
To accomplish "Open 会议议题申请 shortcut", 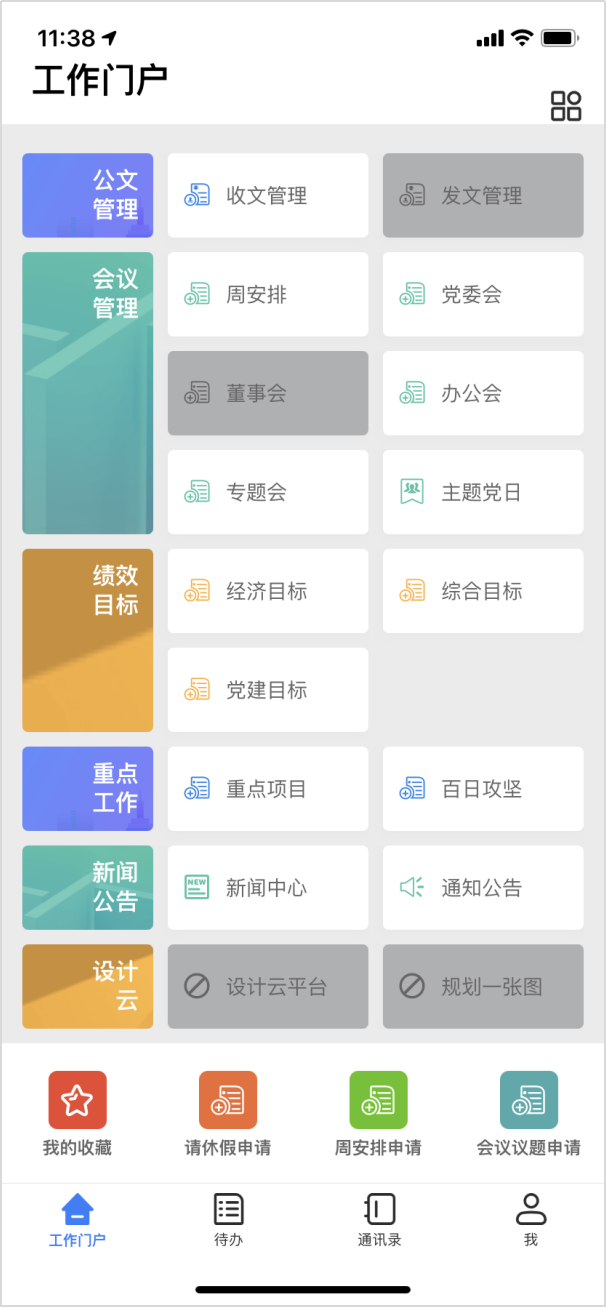I will pos(529,1111).
